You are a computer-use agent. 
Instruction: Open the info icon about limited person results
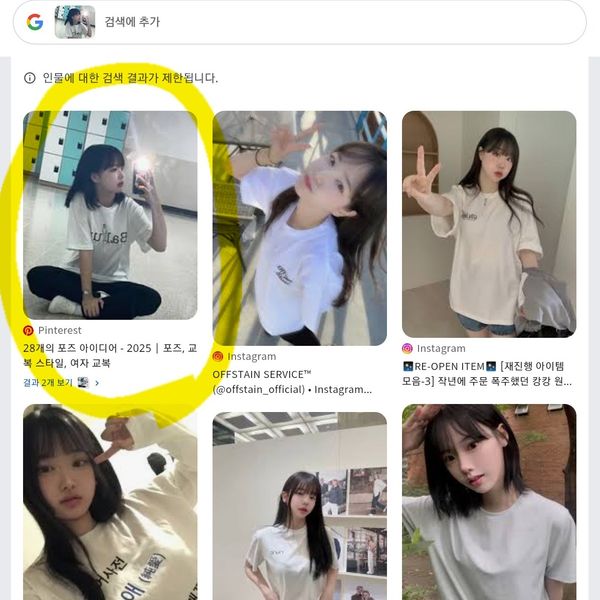pos(30,78)
